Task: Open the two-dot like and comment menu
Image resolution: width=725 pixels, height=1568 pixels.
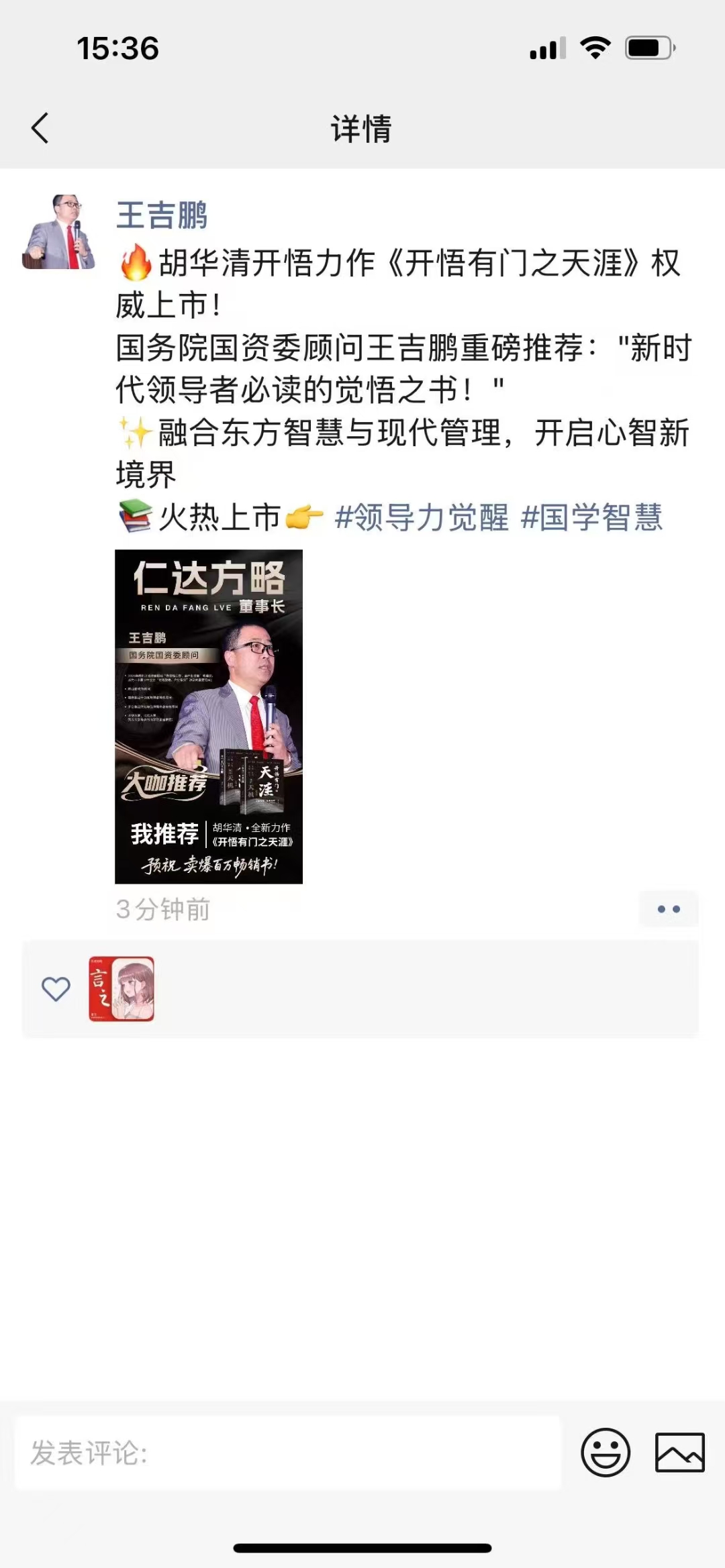Action: [669, 909]
